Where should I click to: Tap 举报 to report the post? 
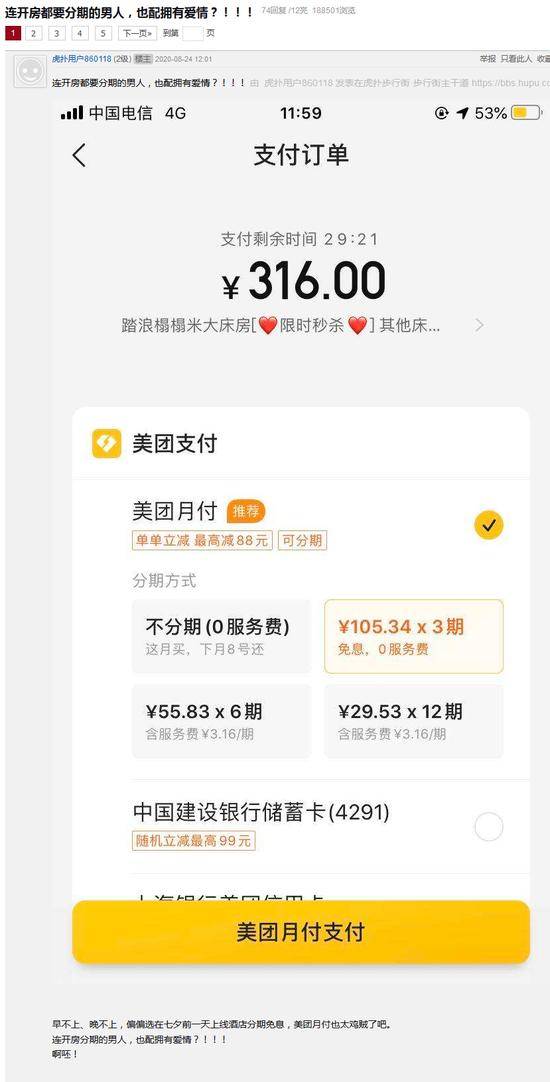pyautogui.click(x=488, y=59)
